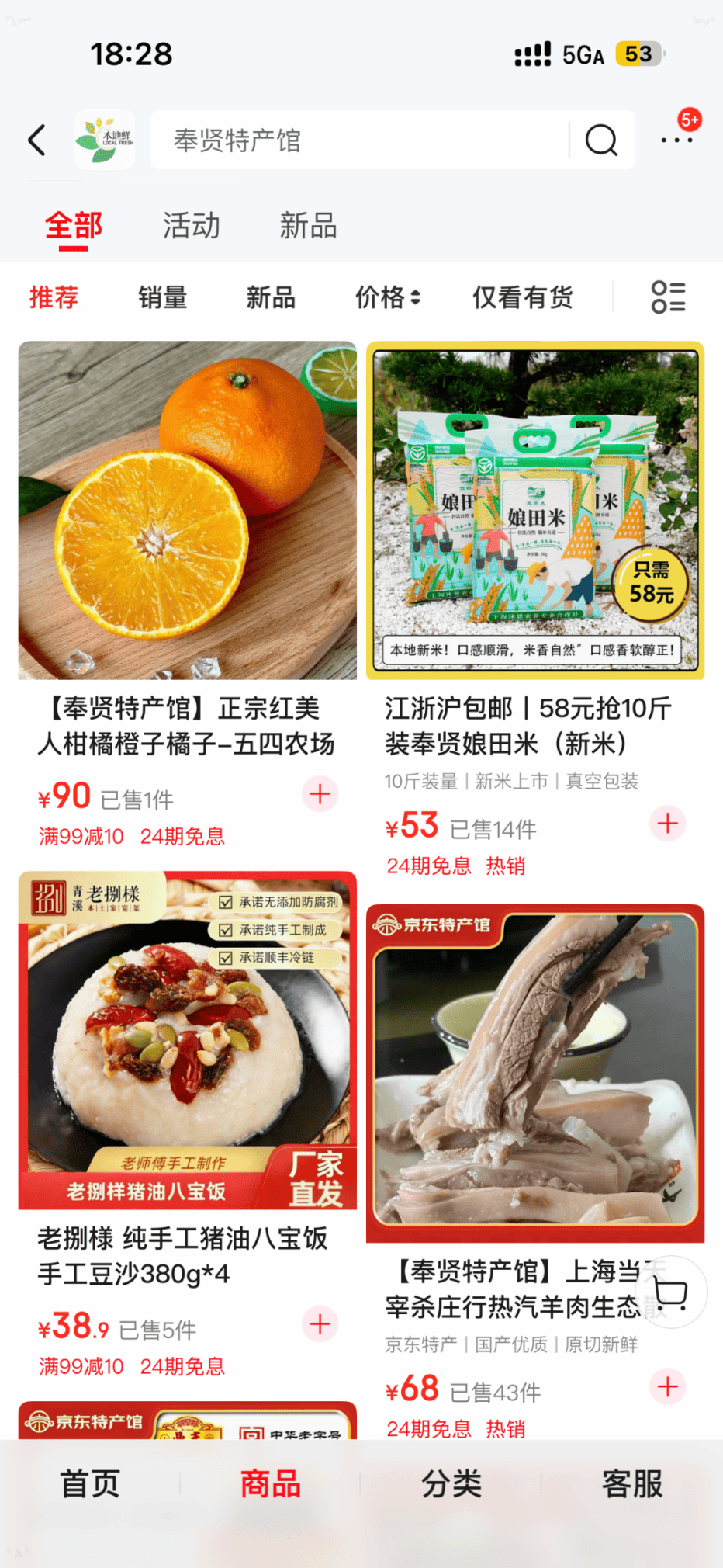Sort products by 销量
Screen dimensions: 723x1568
pyautogui.click(x=162, y=297)
